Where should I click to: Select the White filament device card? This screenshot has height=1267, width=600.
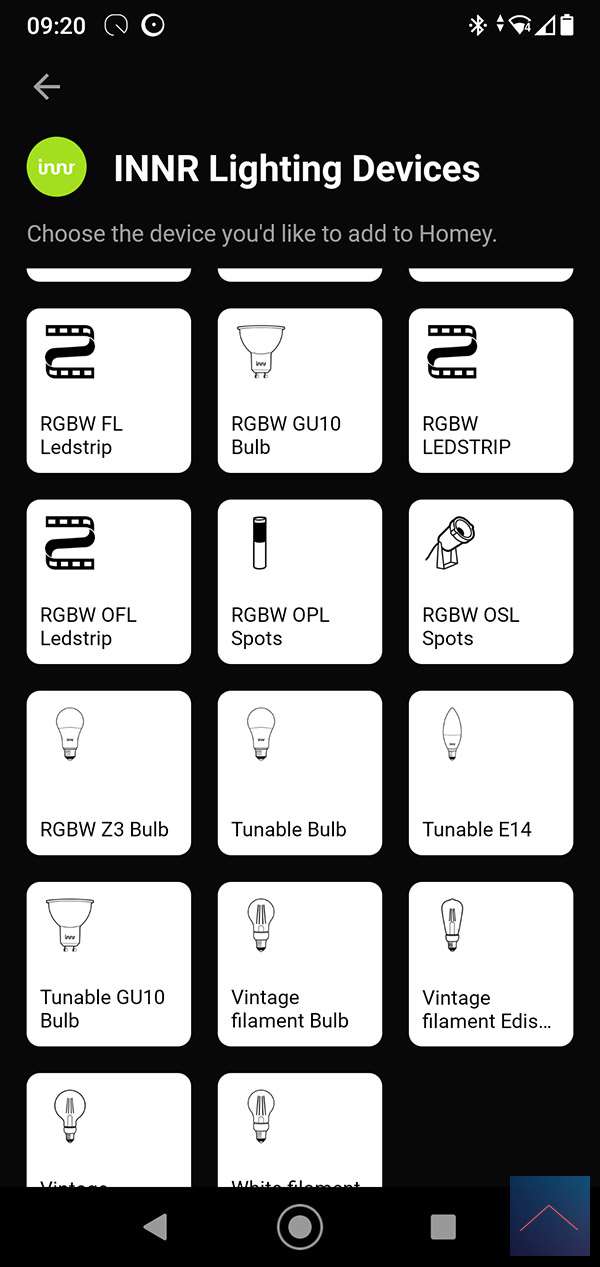299,1130
